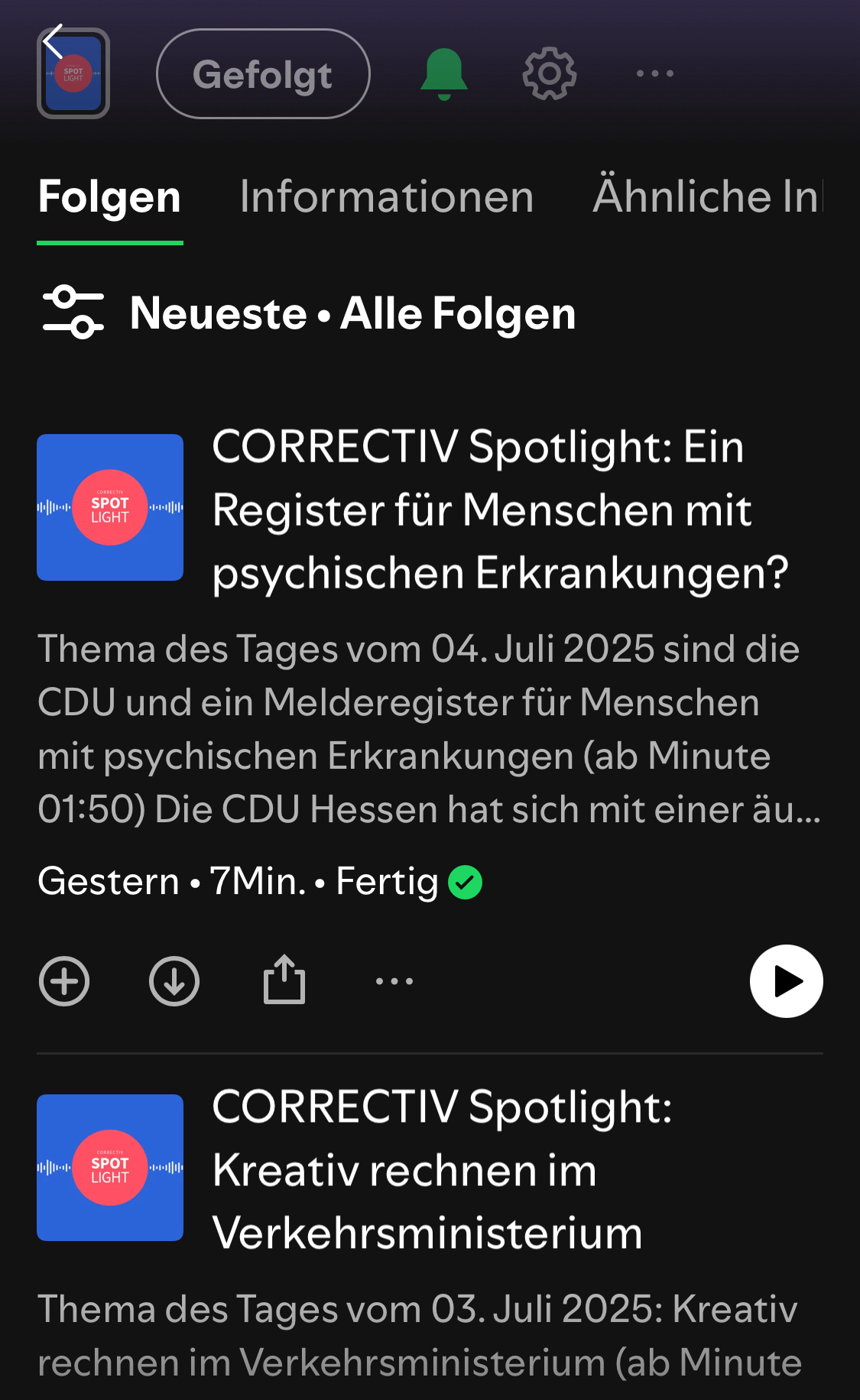Go back using the top-left arrow
Screen dimensions: 860x1400
click(53, 43)
